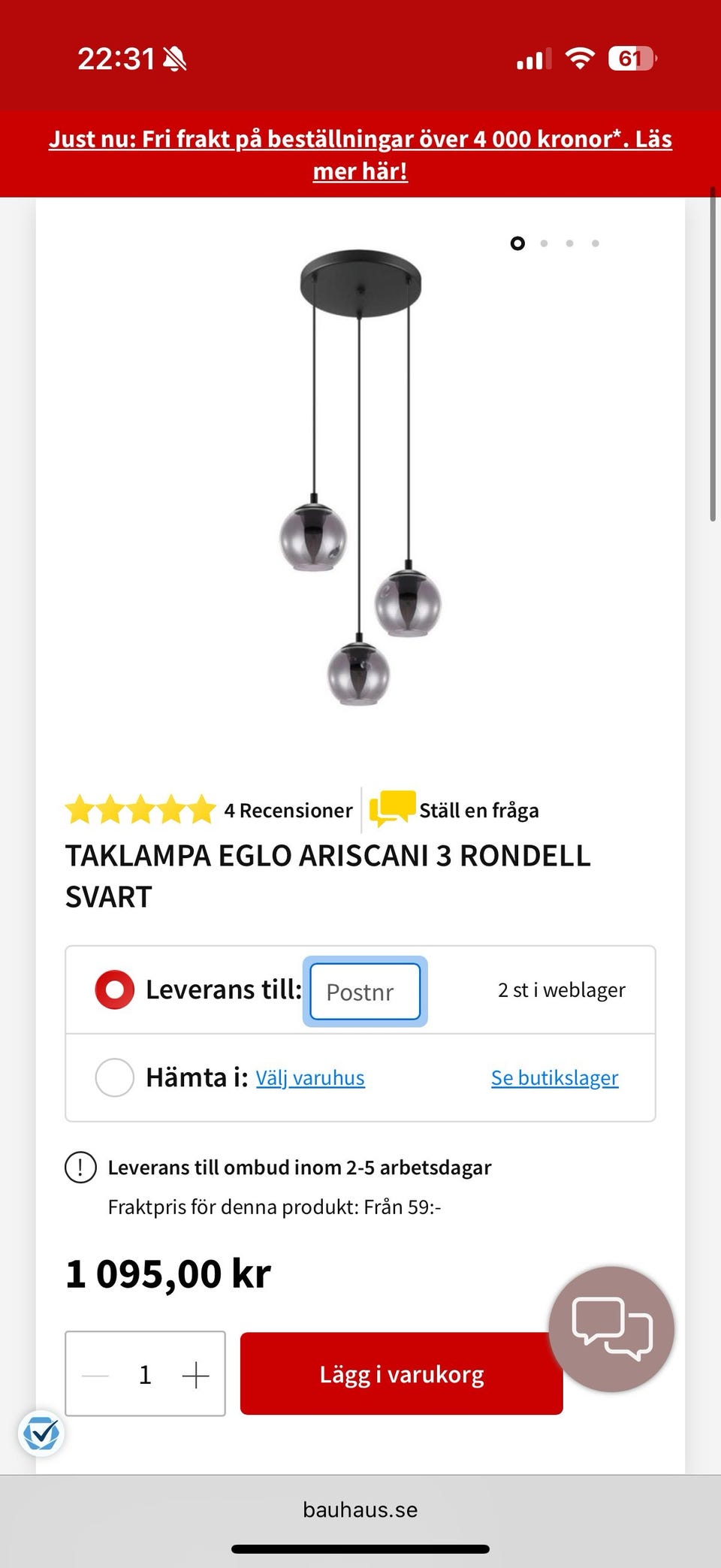Activate the first carousel dot indicator
This screenshot has height=1568, width=721.
click(517, 243)
